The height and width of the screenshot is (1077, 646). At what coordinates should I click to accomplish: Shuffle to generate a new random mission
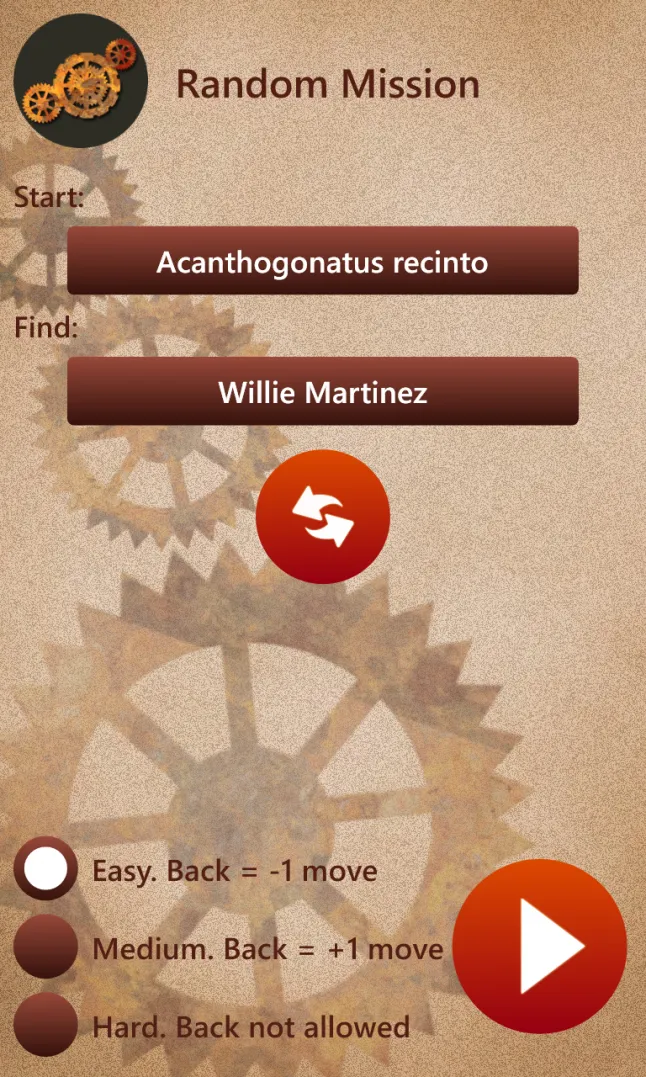[323, 517]
